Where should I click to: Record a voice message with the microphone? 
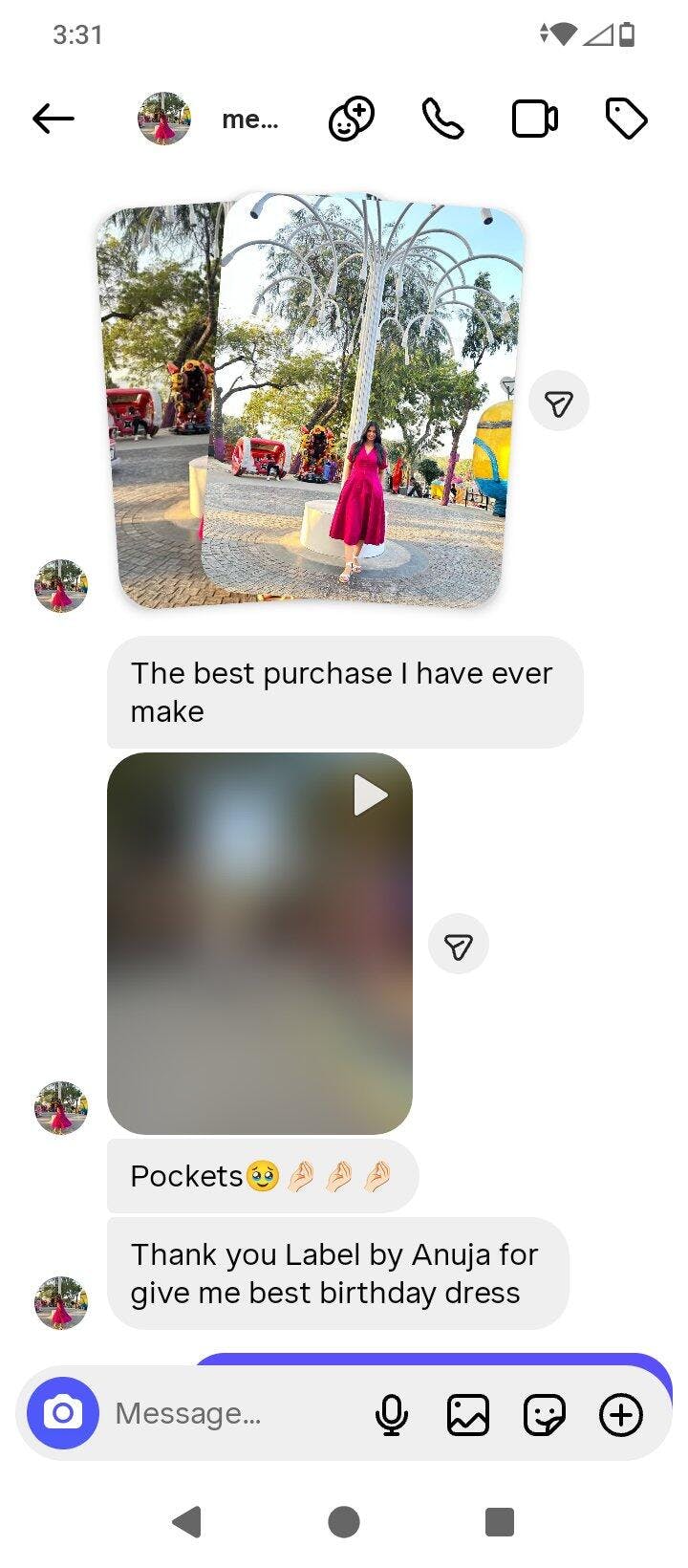[392, 1414]
